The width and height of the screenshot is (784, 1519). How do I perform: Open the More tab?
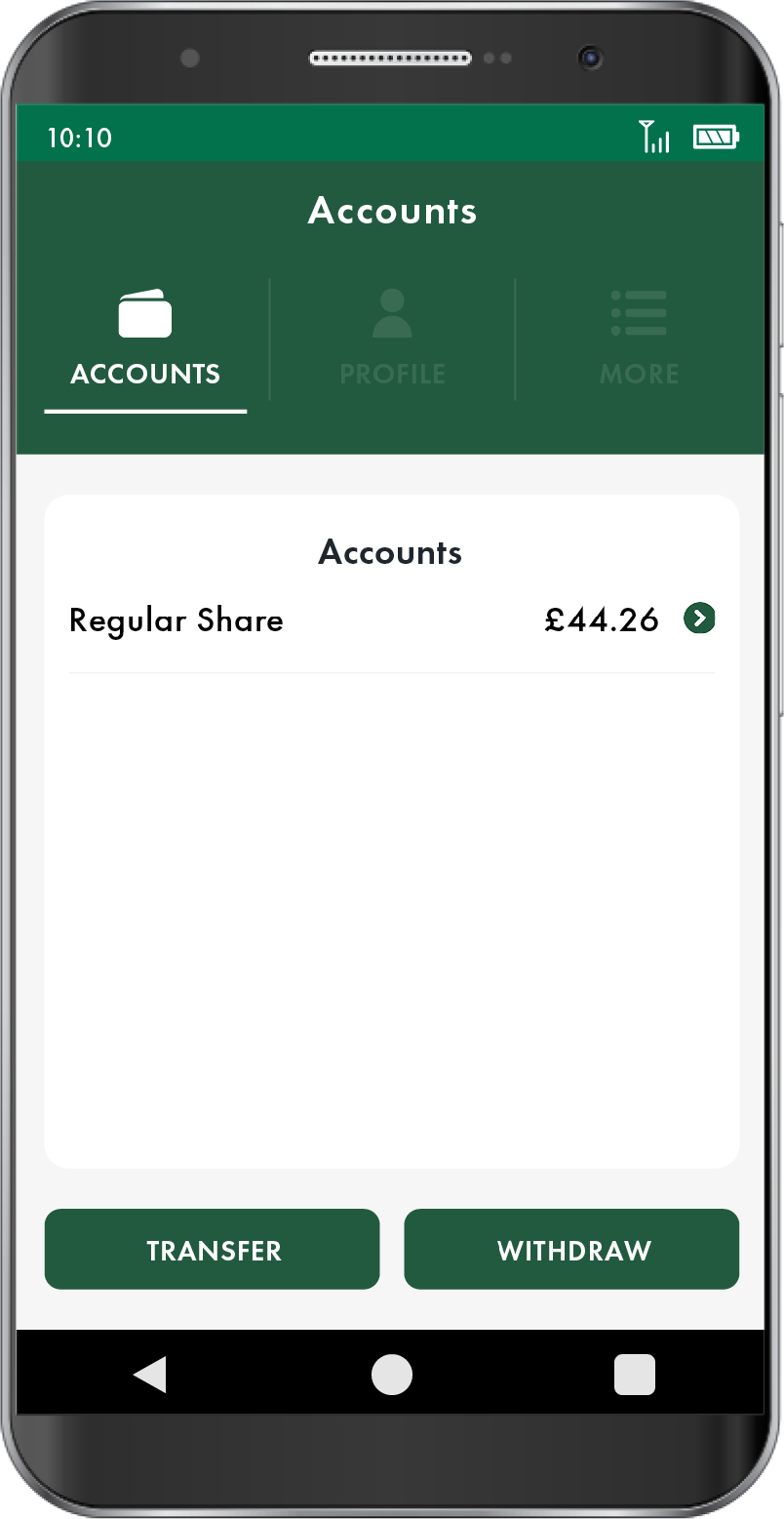[x=639, y=339]
